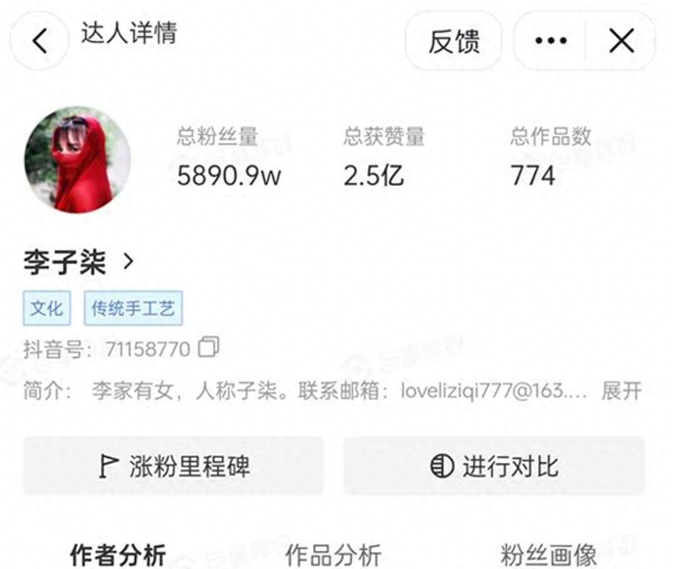Tap the 文化 category tag

point(46,309)
